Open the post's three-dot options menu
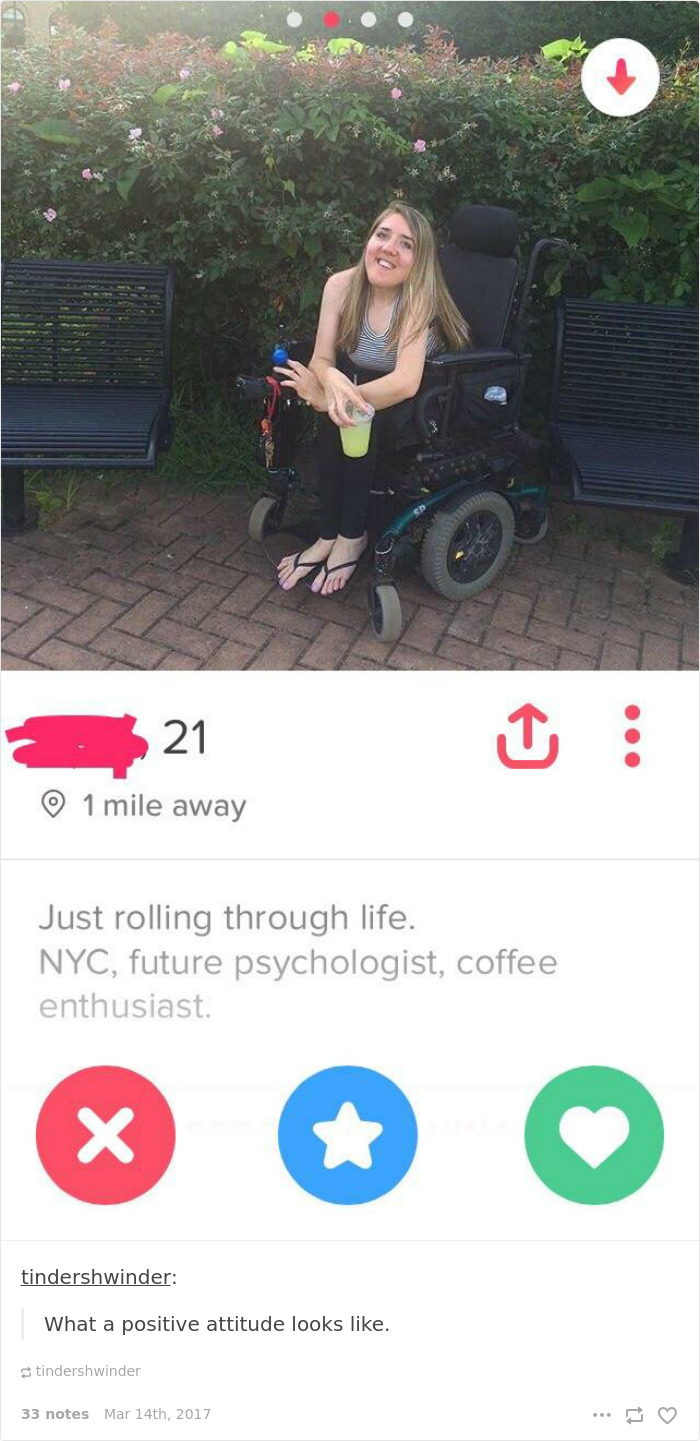The image size is (700, 1441). click(x=601, y=1415)
